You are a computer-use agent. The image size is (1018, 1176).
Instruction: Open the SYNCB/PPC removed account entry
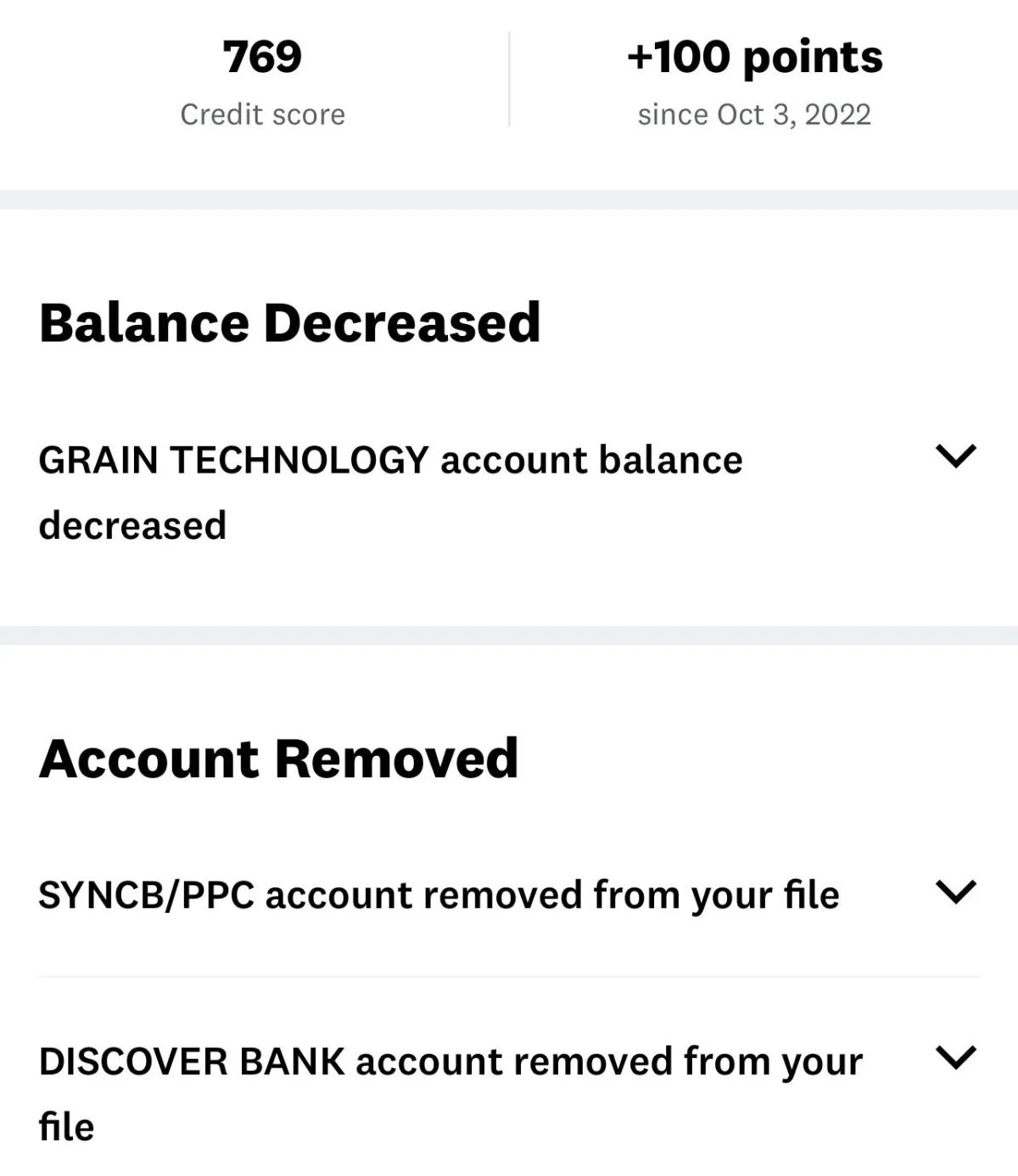[439, 893]
